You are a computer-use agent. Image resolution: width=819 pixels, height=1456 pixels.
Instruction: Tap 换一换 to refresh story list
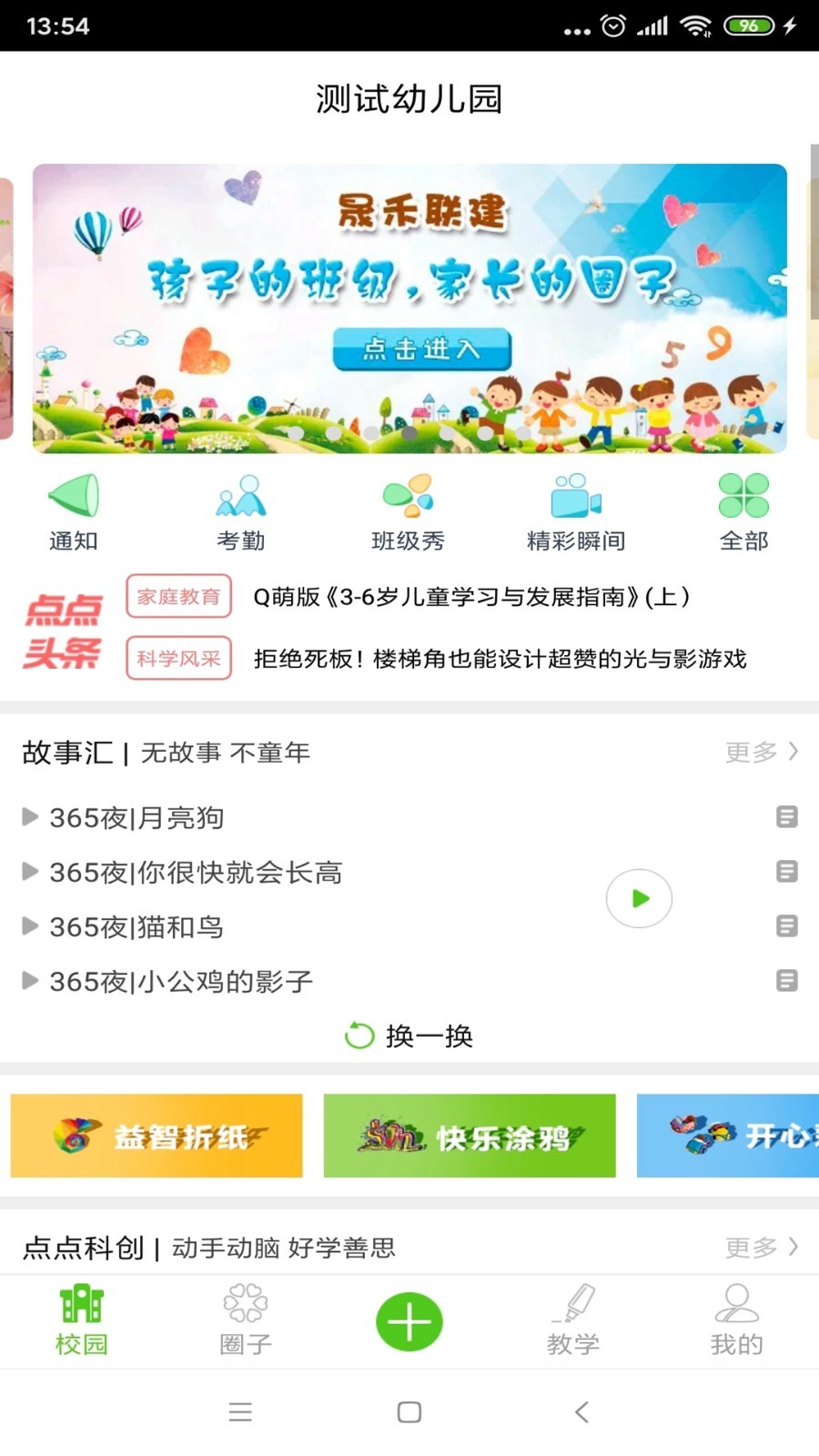(408, 1035)
